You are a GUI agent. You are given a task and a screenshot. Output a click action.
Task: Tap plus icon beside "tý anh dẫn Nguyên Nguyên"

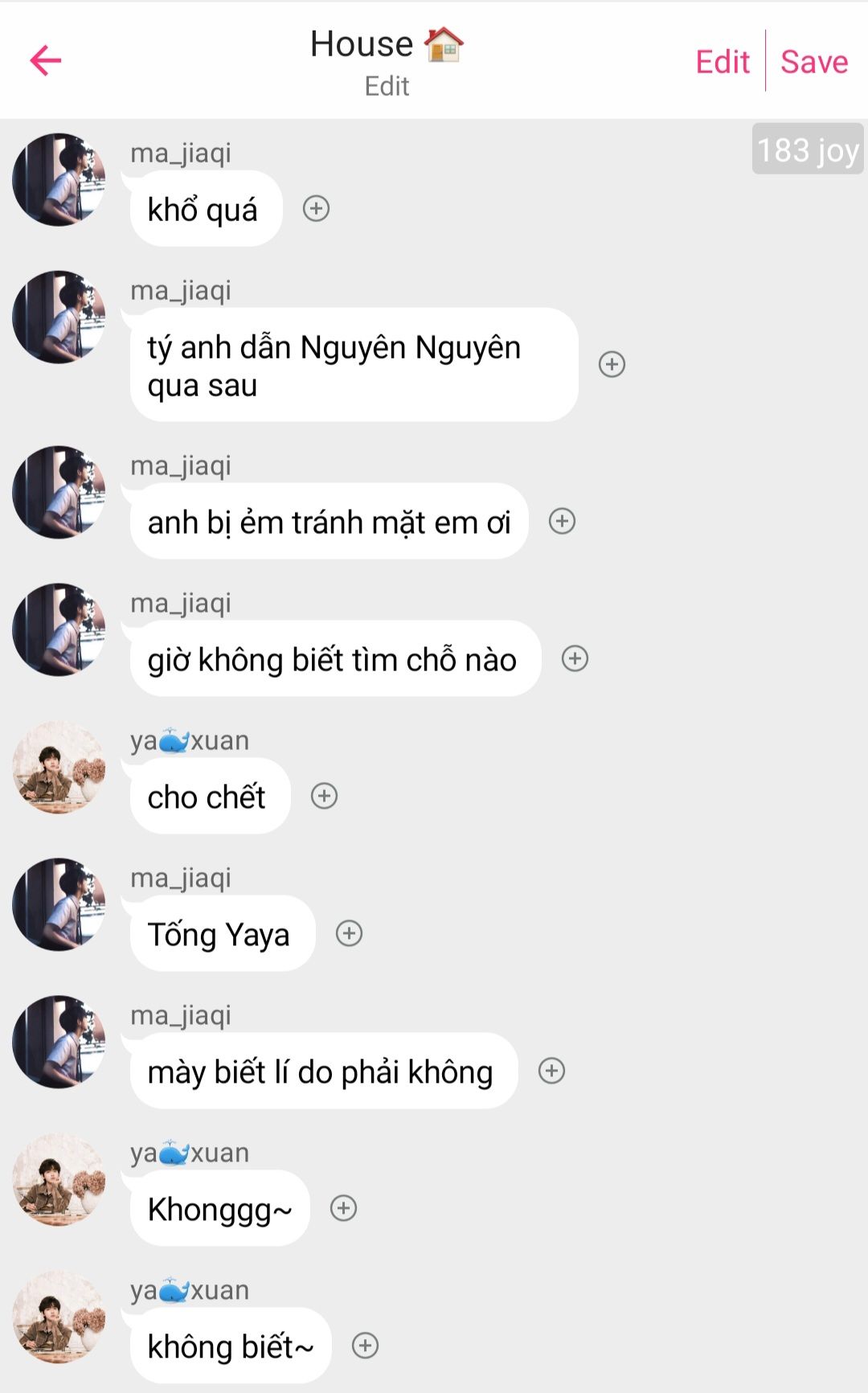pos(612,364)
